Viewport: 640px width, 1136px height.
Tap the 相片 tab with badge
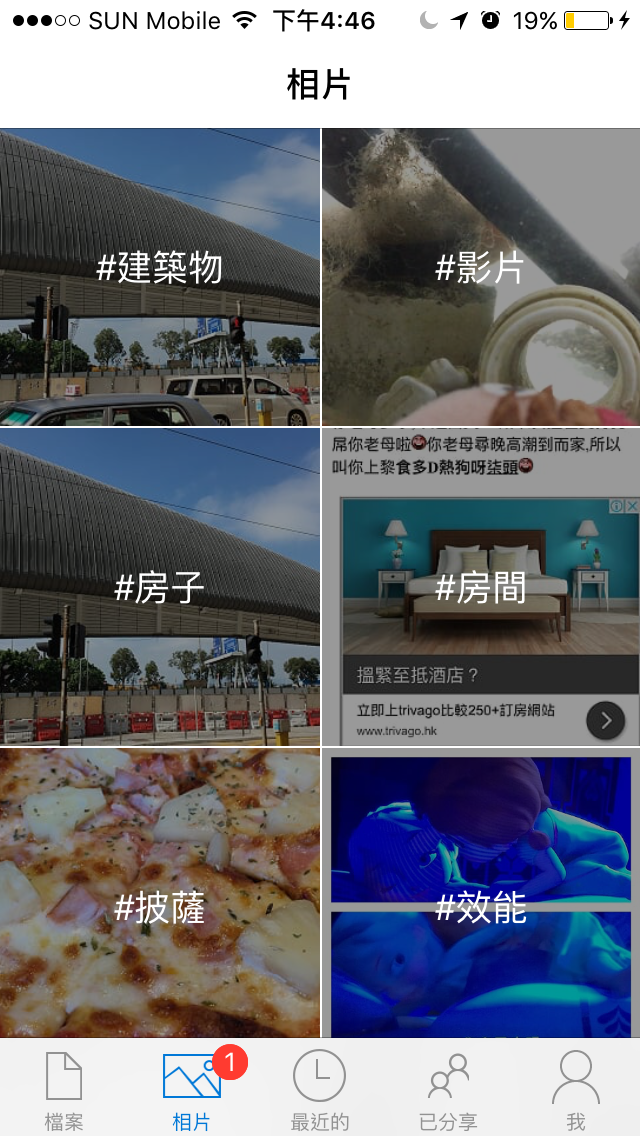(192, 1088)
